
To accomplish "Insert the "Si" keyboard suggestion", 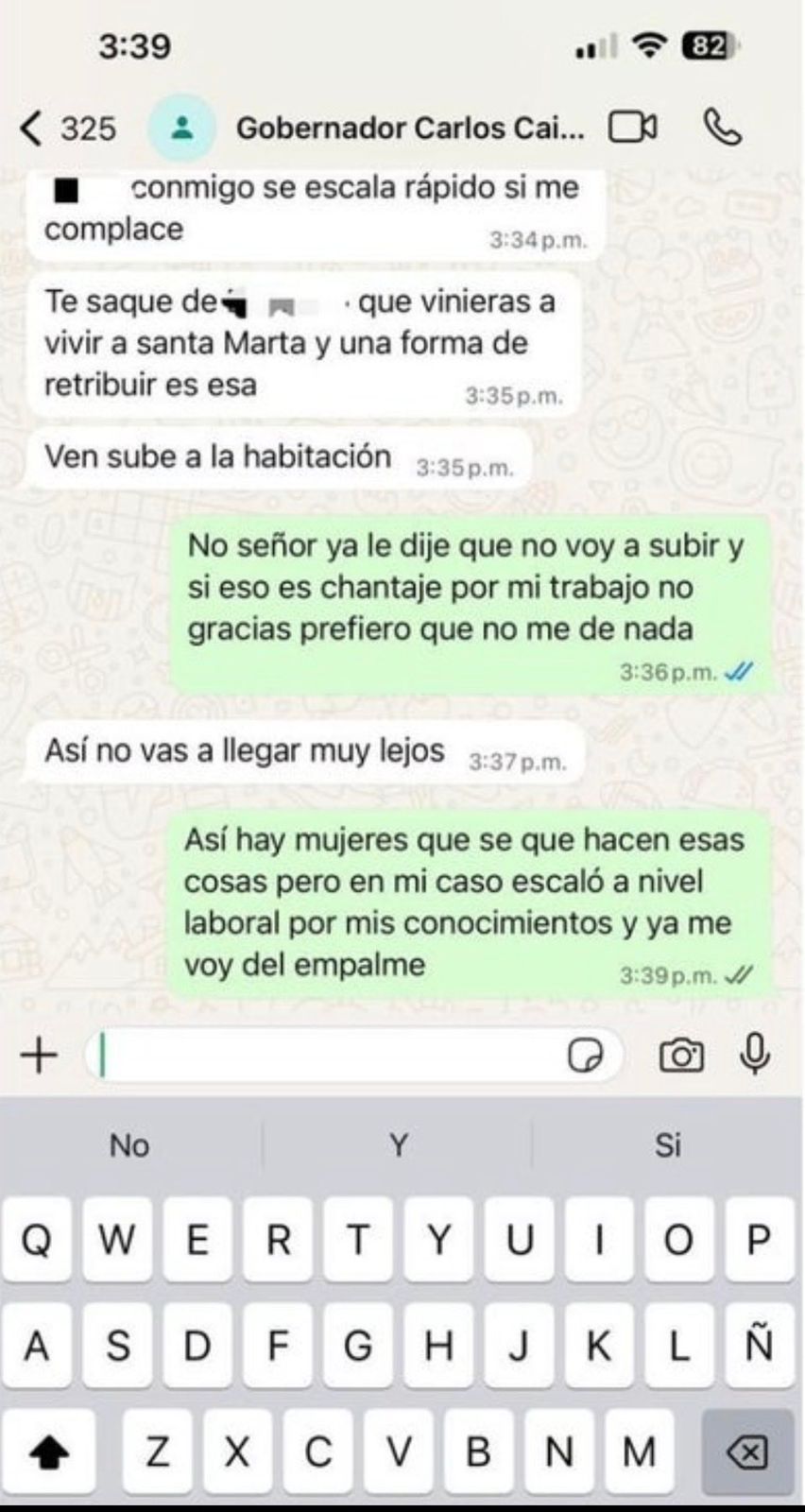I will point(668,1145).
